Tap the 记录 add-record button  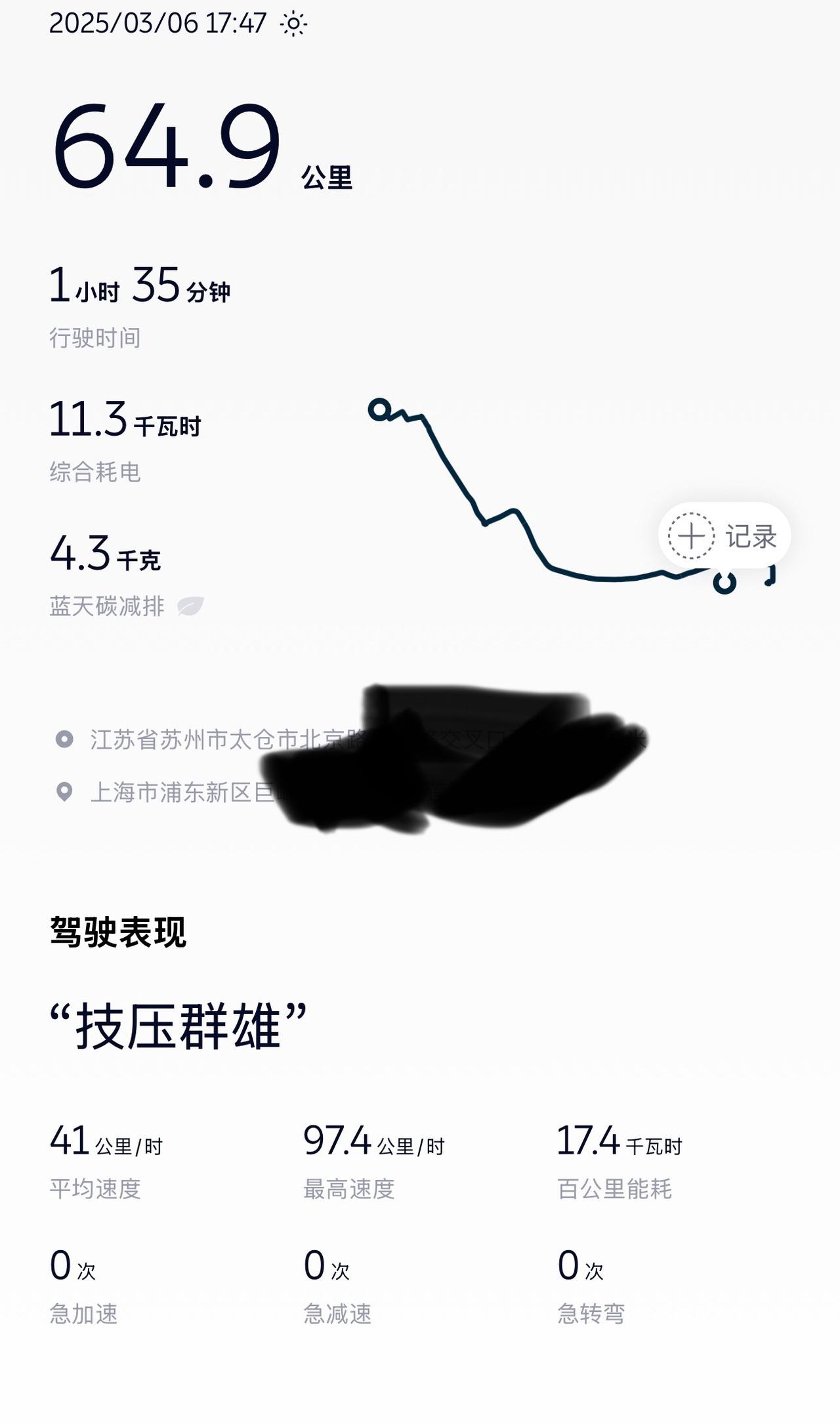click(724, 535)
